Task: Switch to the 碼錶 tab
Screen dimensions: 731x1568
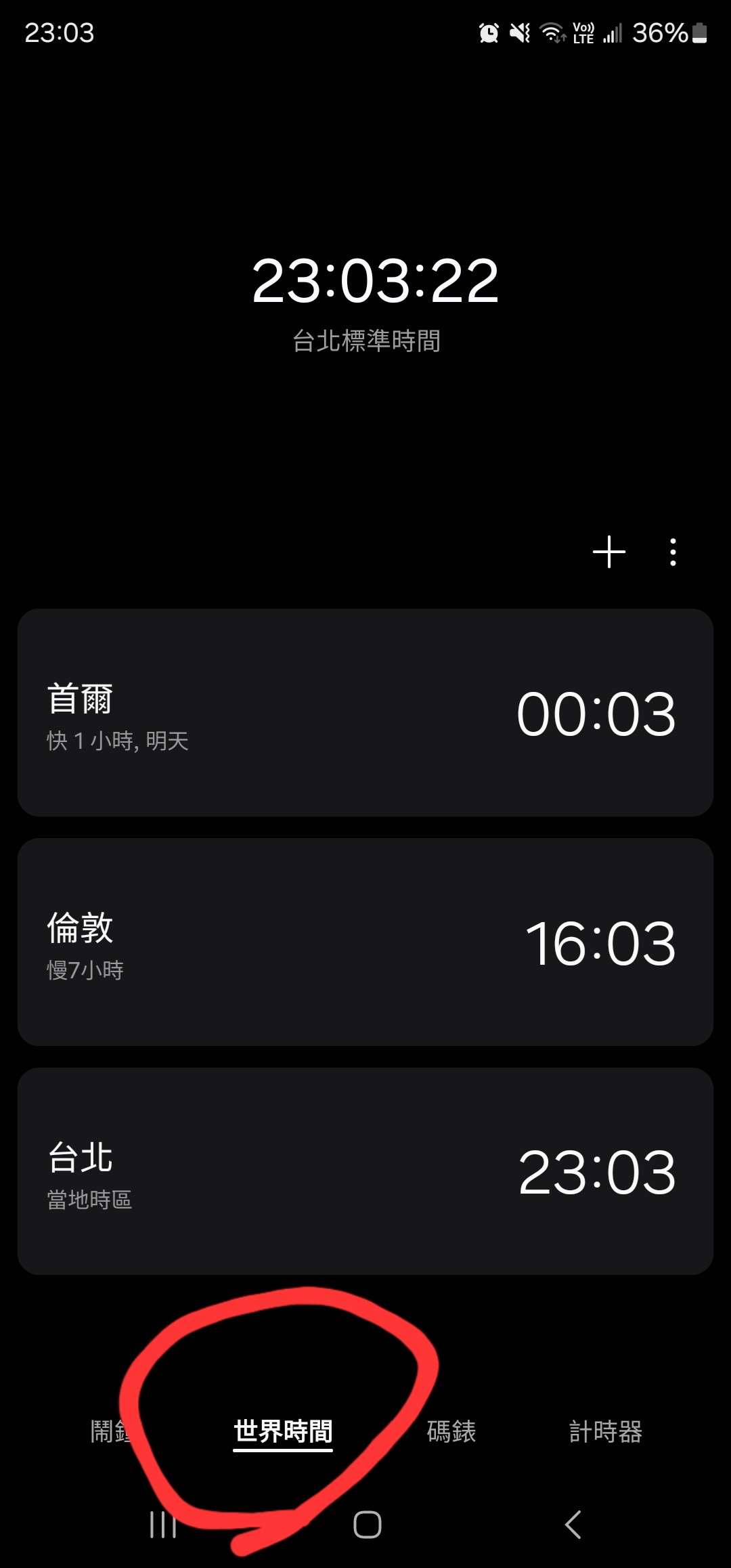Action: (451, 1432)
